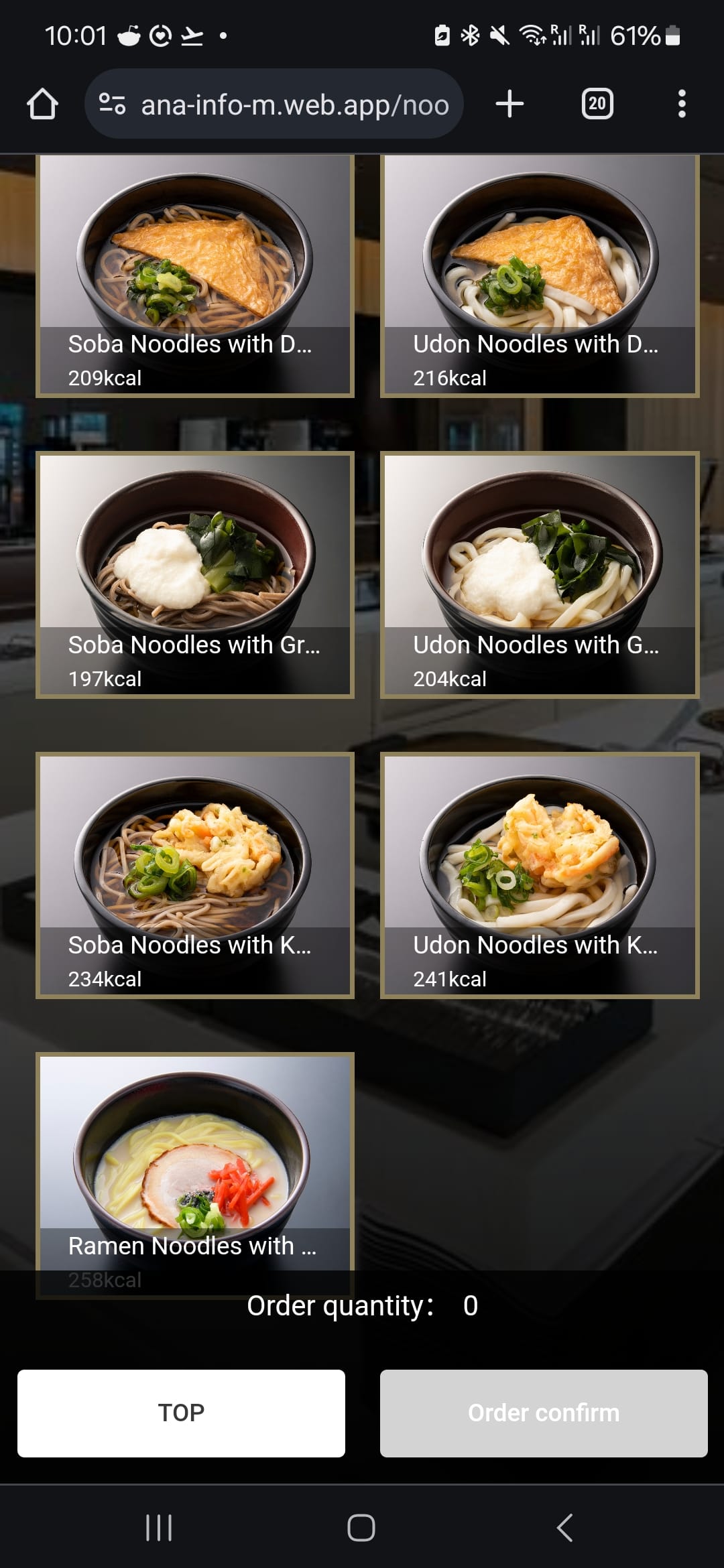
Task: Go back using the system back button
Action: [x=564, y=1528]
